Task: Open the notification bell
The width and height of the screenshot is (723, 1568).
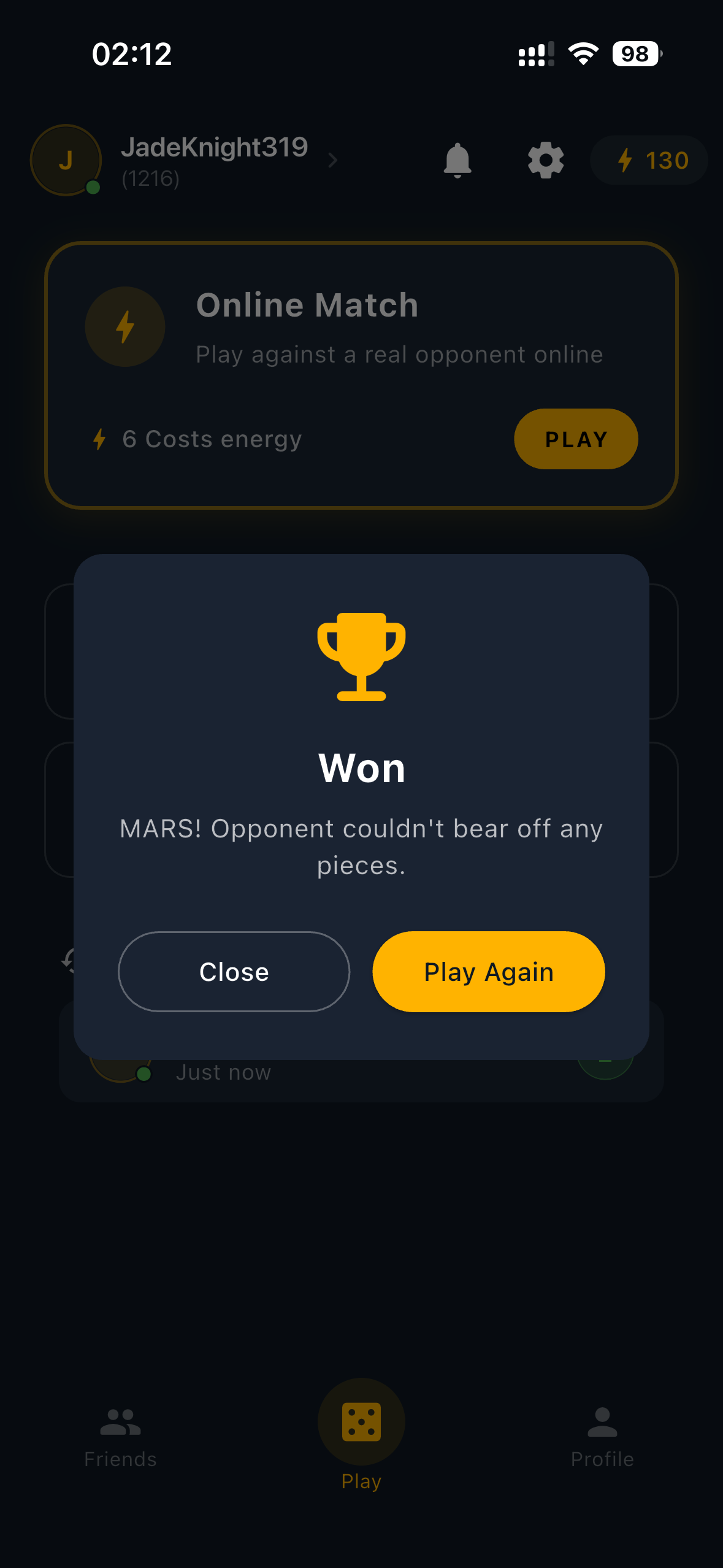Action: (459, 160)
